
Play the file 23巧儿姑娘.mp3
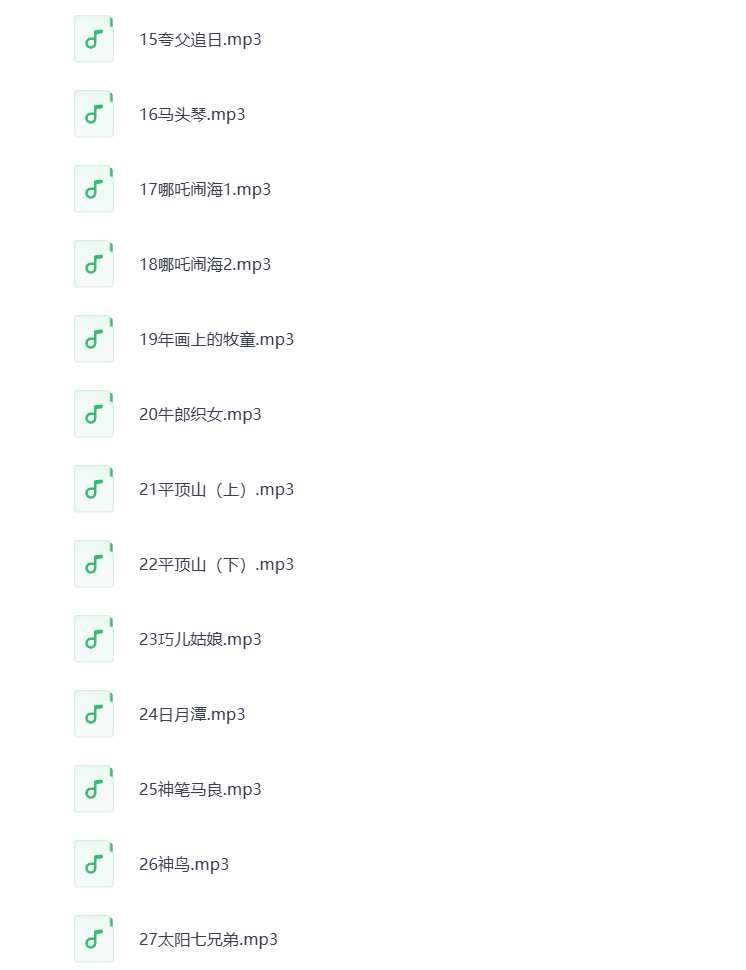tap(200, 640)
